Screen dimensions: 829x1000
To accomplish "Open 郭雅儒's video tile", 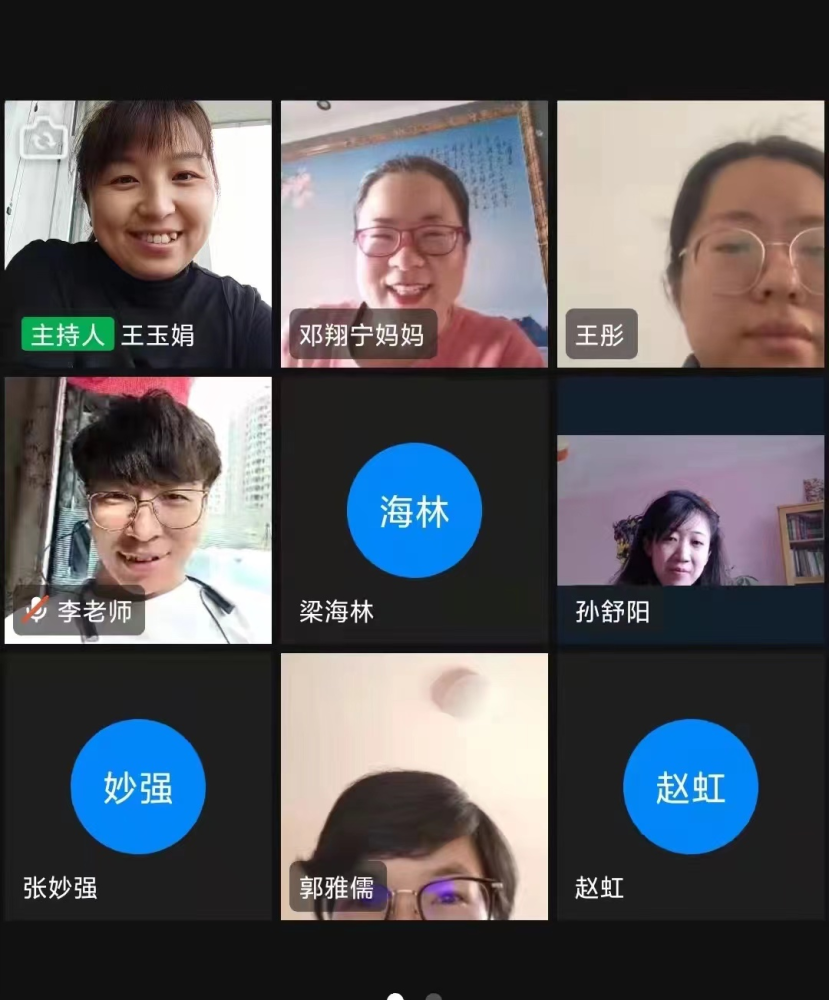I will pyautogui.click(x=414, y=786).
